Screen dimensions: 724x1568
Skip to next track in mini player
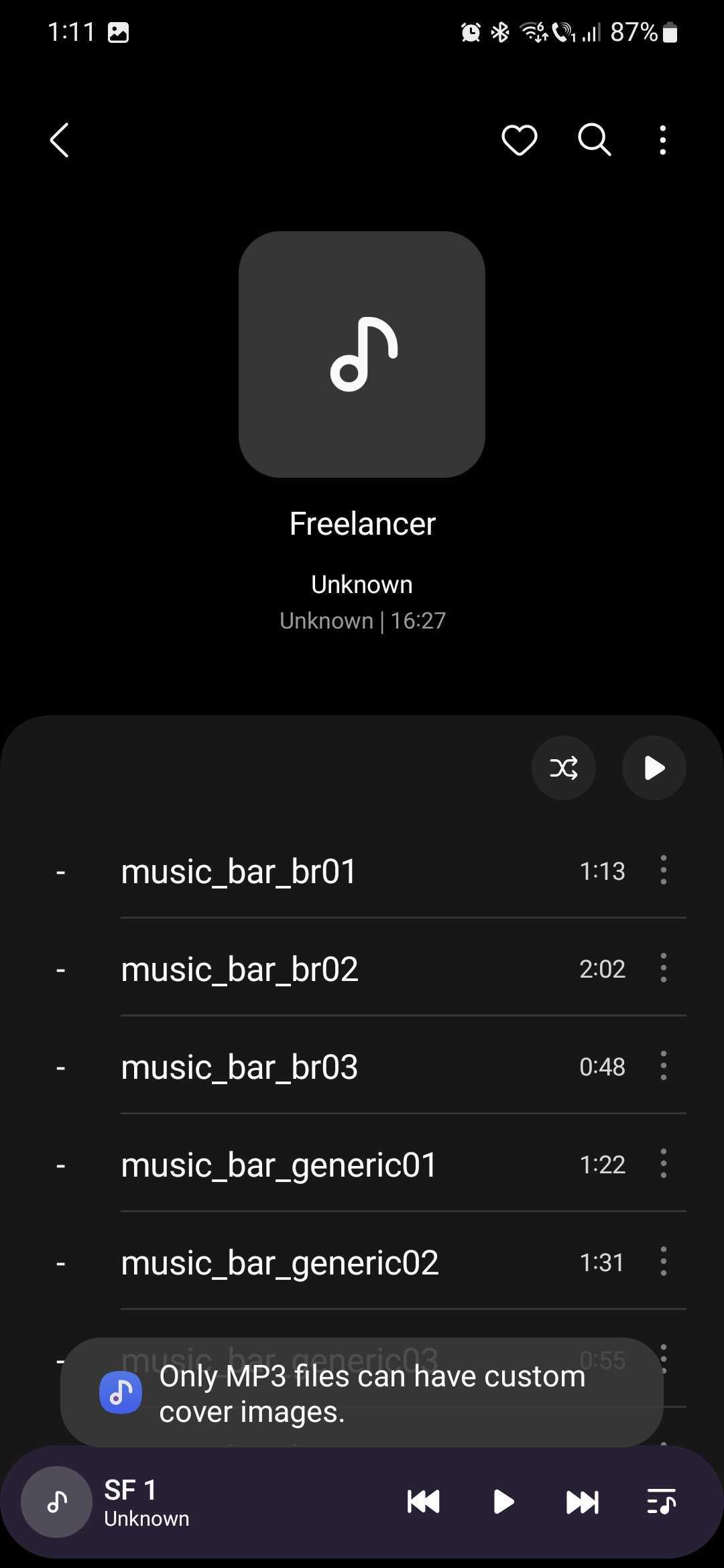[x=582, y=1502]
